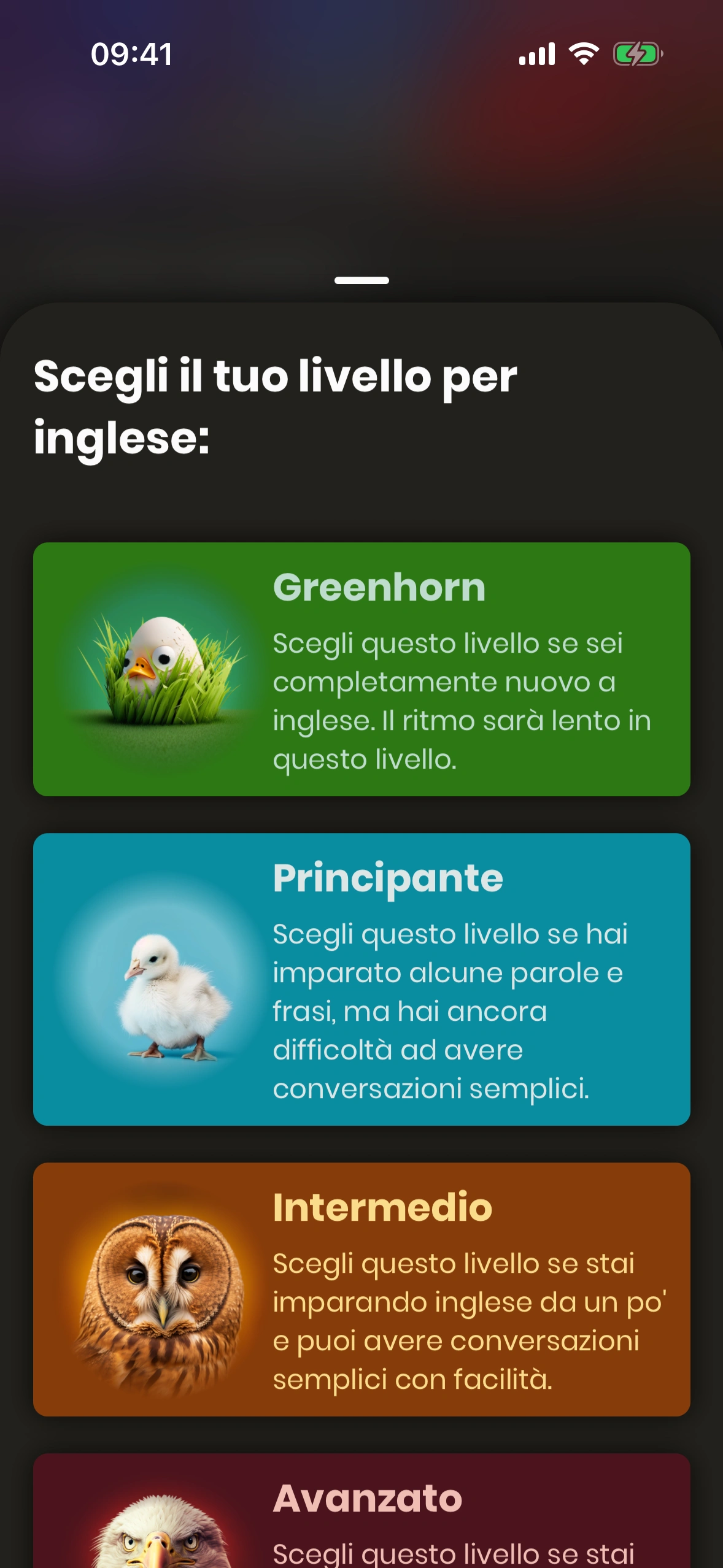Screen dimensions: 723x1568
Task: Select the Avanzato level card
Action: click(361, 1515)
